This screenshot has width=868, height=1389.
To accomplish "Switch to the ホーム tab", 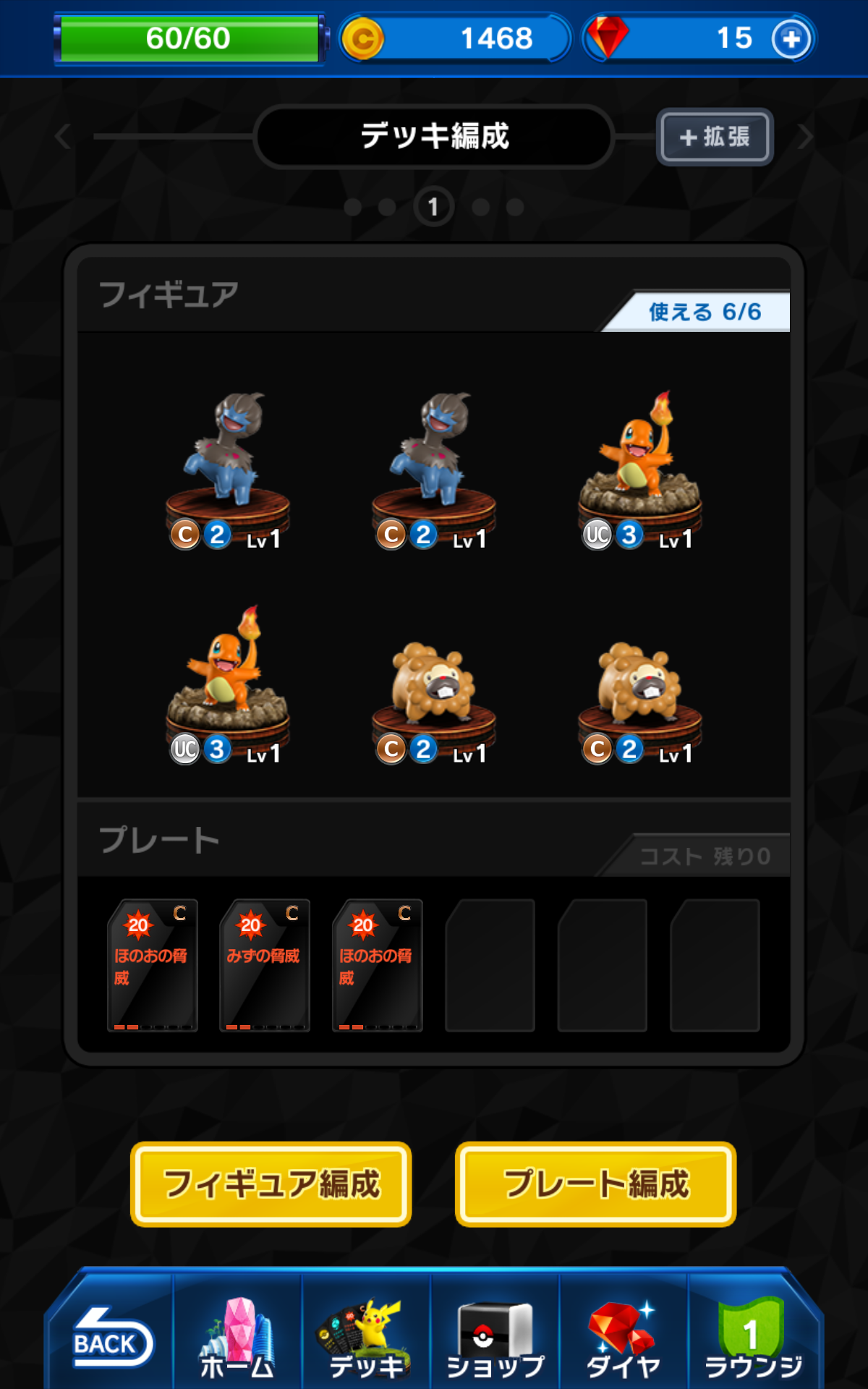I will click(237, 1338).
